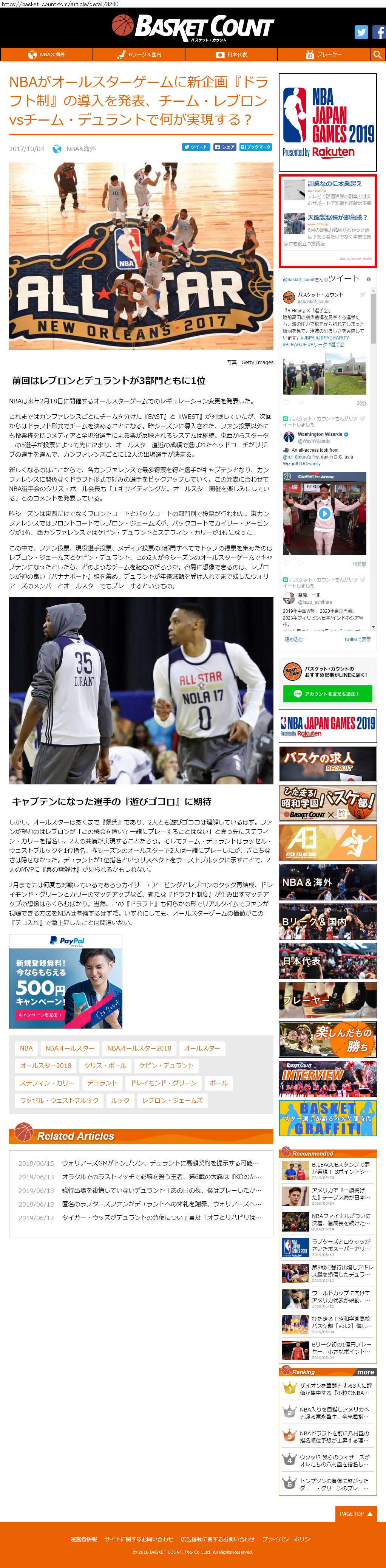Open the search magnifier icon
386x1568 pixels.
377,55
